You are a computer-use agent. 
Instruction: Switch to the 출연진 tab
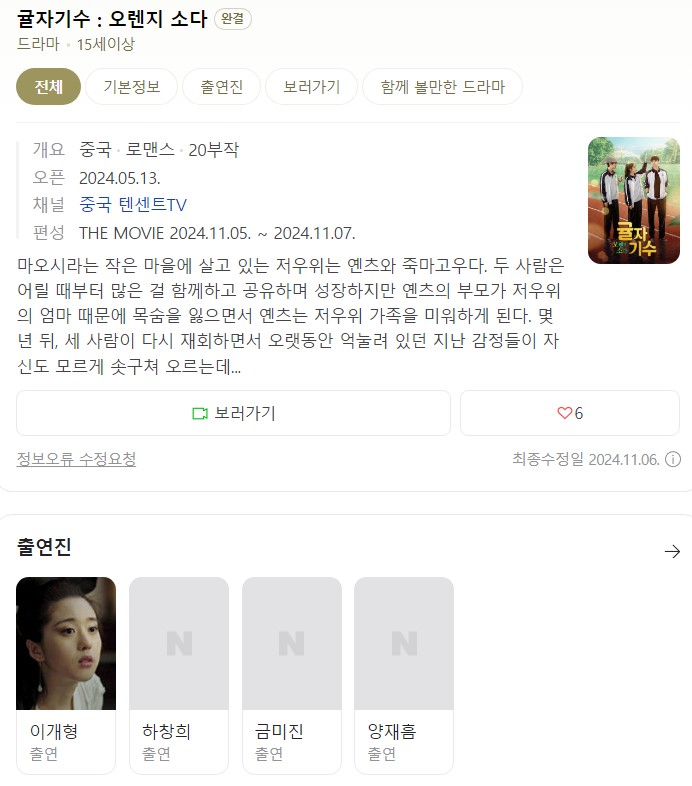(221, 87)
